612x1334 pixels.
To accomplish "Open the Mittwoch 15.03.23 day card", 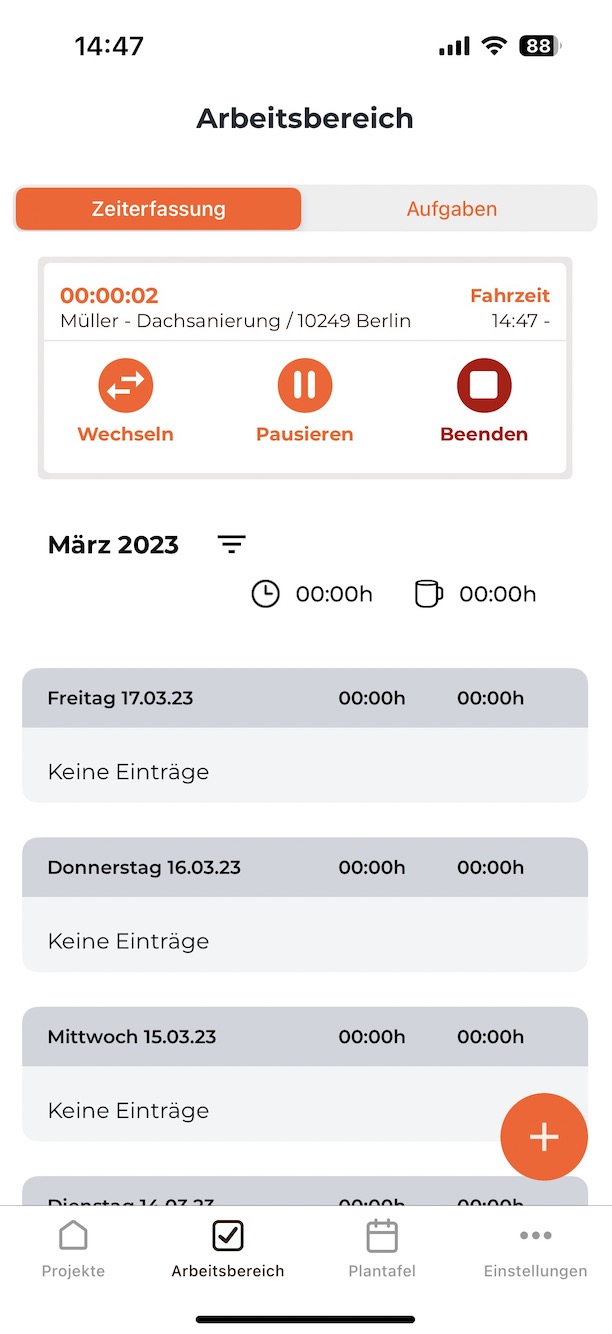I will pos(305,1073).
